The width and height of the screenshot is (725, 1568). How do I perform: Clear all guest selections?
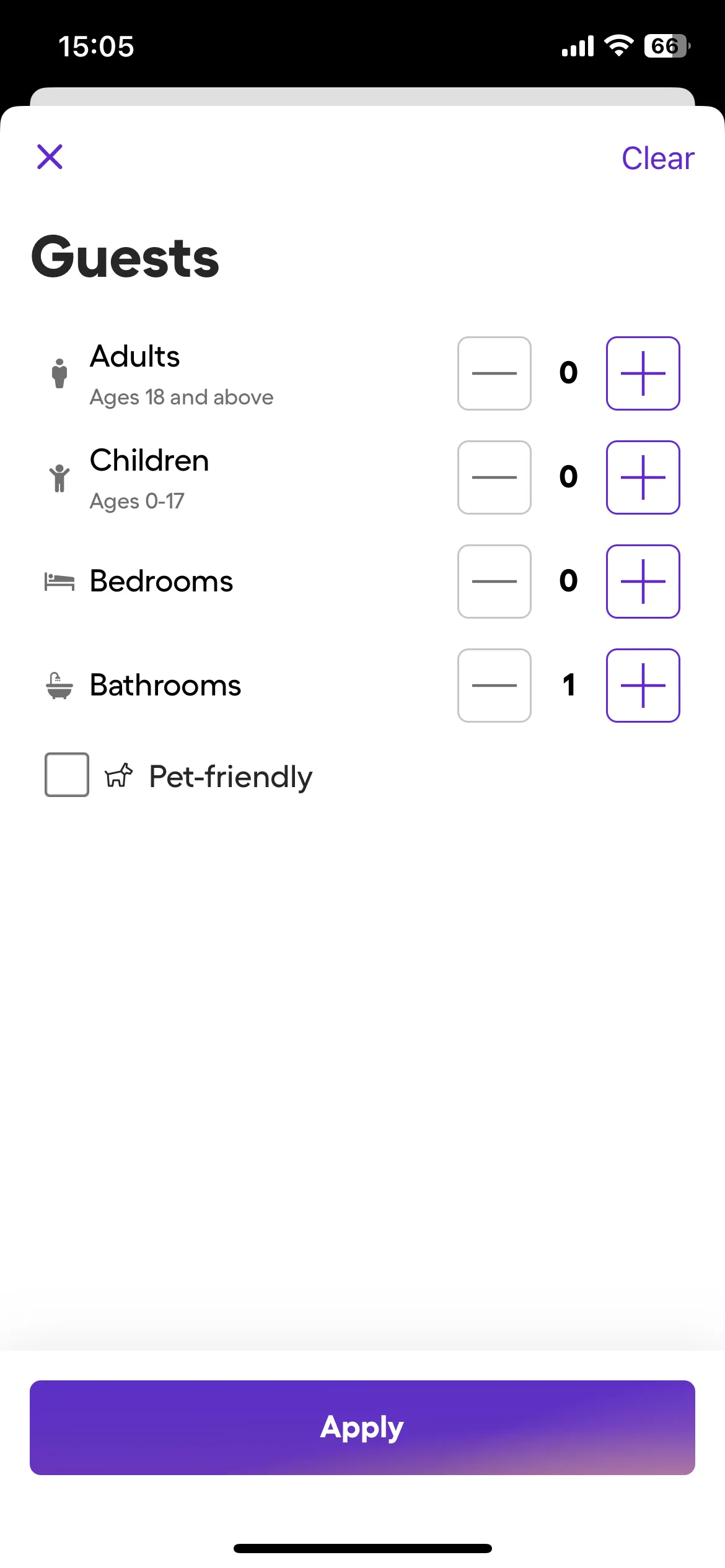click(x=657, y=159)
